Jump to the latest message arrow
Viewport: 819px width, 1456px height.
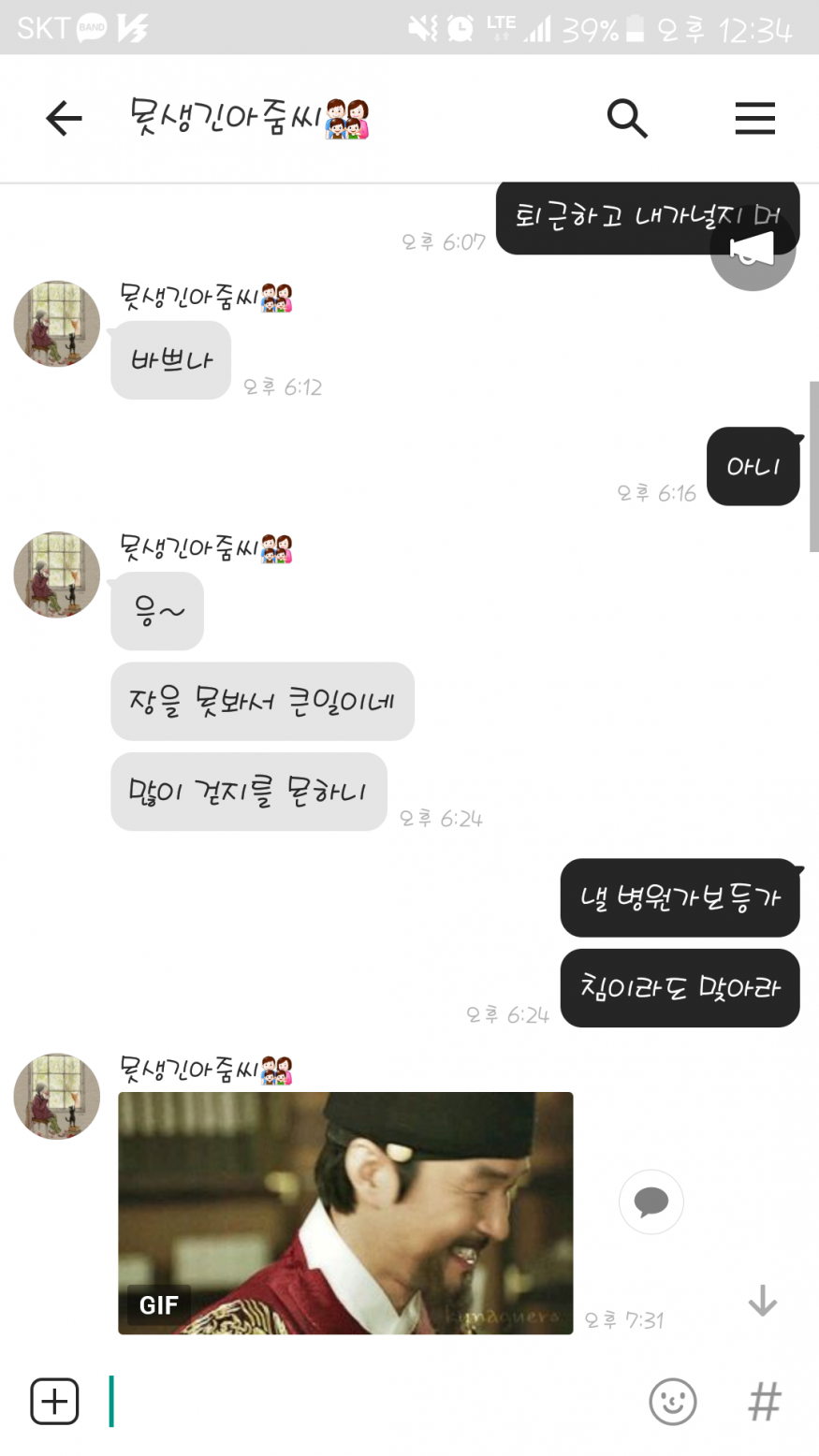point(763,1301)
